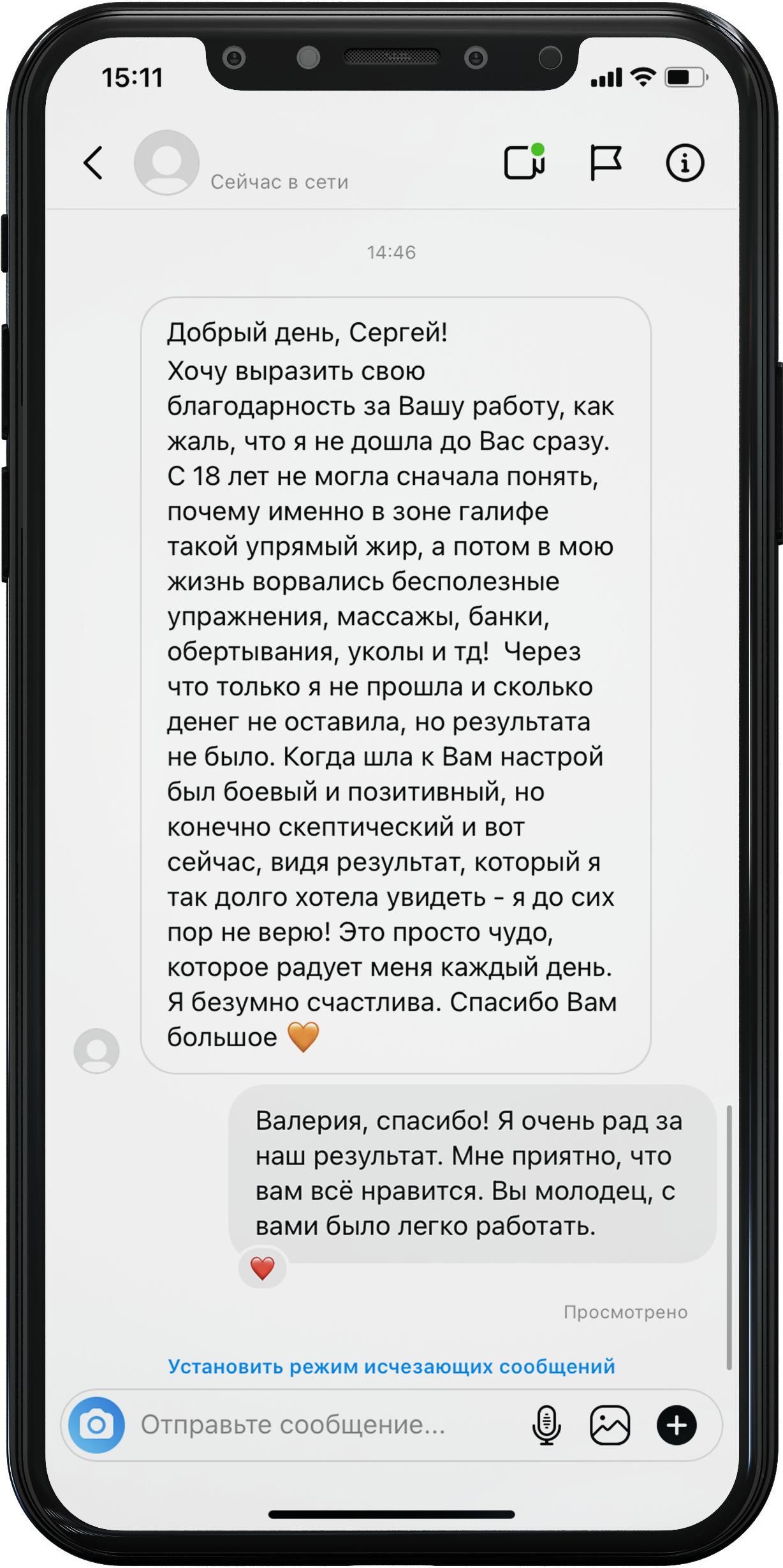Tap the heart reaction under the reply

coord(262,1268)
